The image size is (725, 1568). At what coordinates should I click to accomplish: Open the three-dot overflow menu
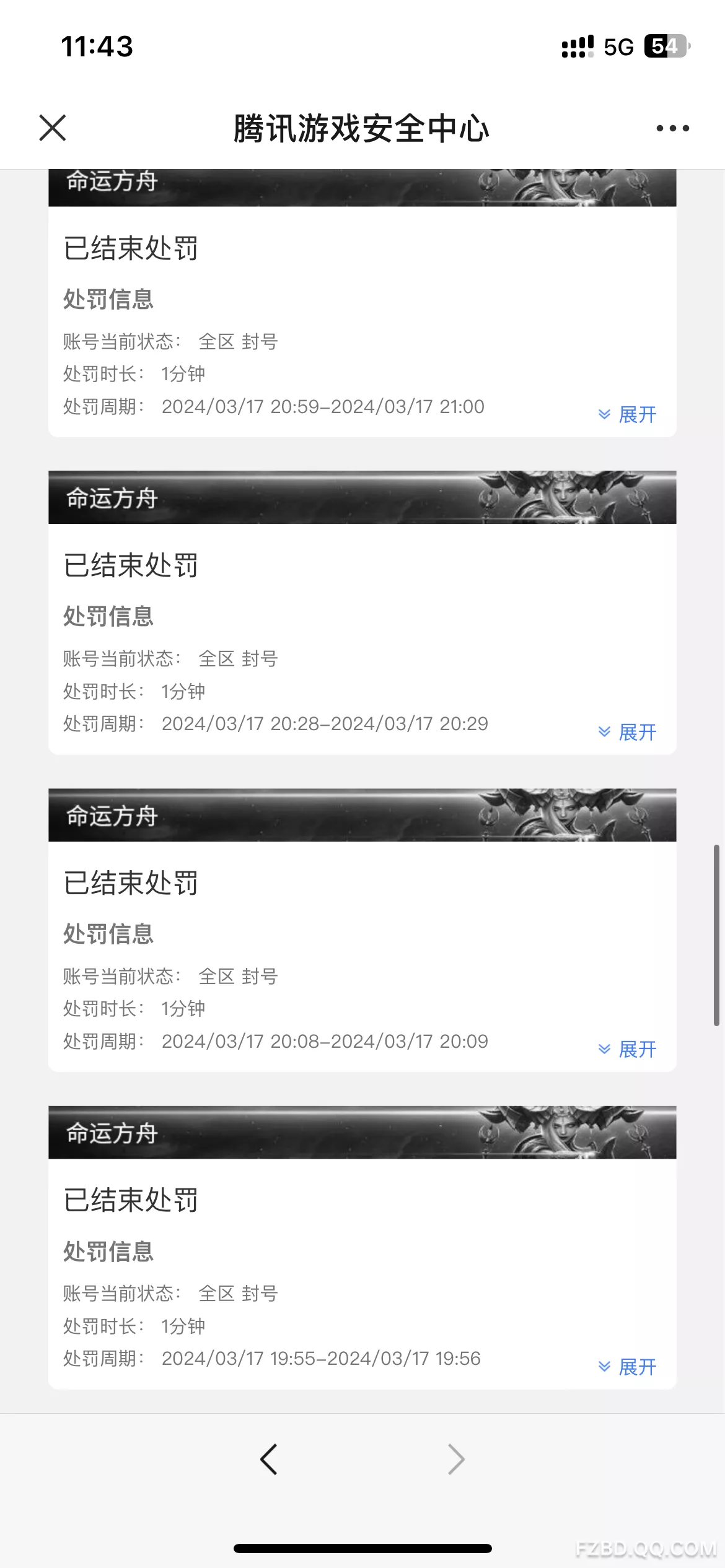point(672,128)
